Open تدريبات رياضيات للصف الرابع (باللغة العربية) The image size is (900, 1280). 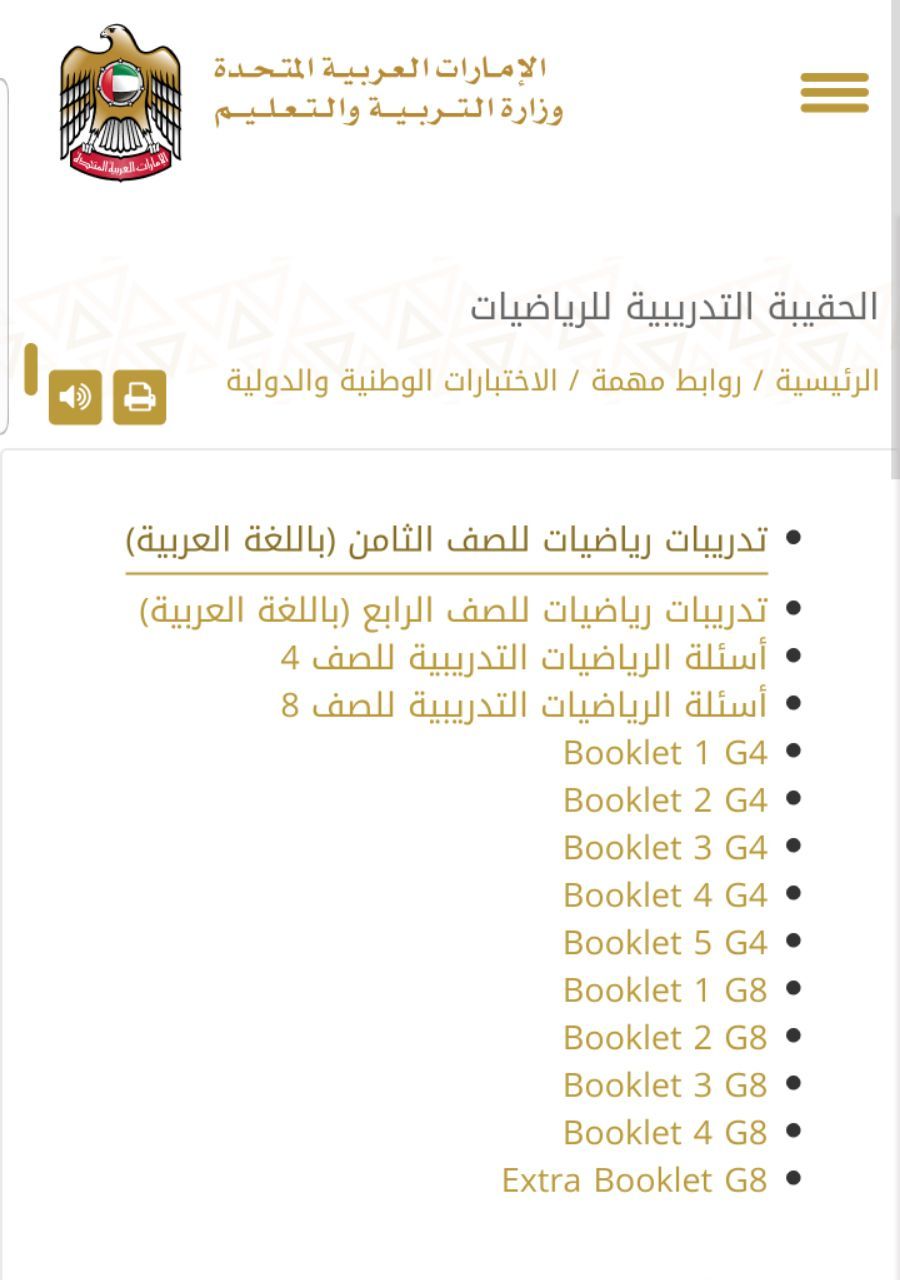point(453,609)
